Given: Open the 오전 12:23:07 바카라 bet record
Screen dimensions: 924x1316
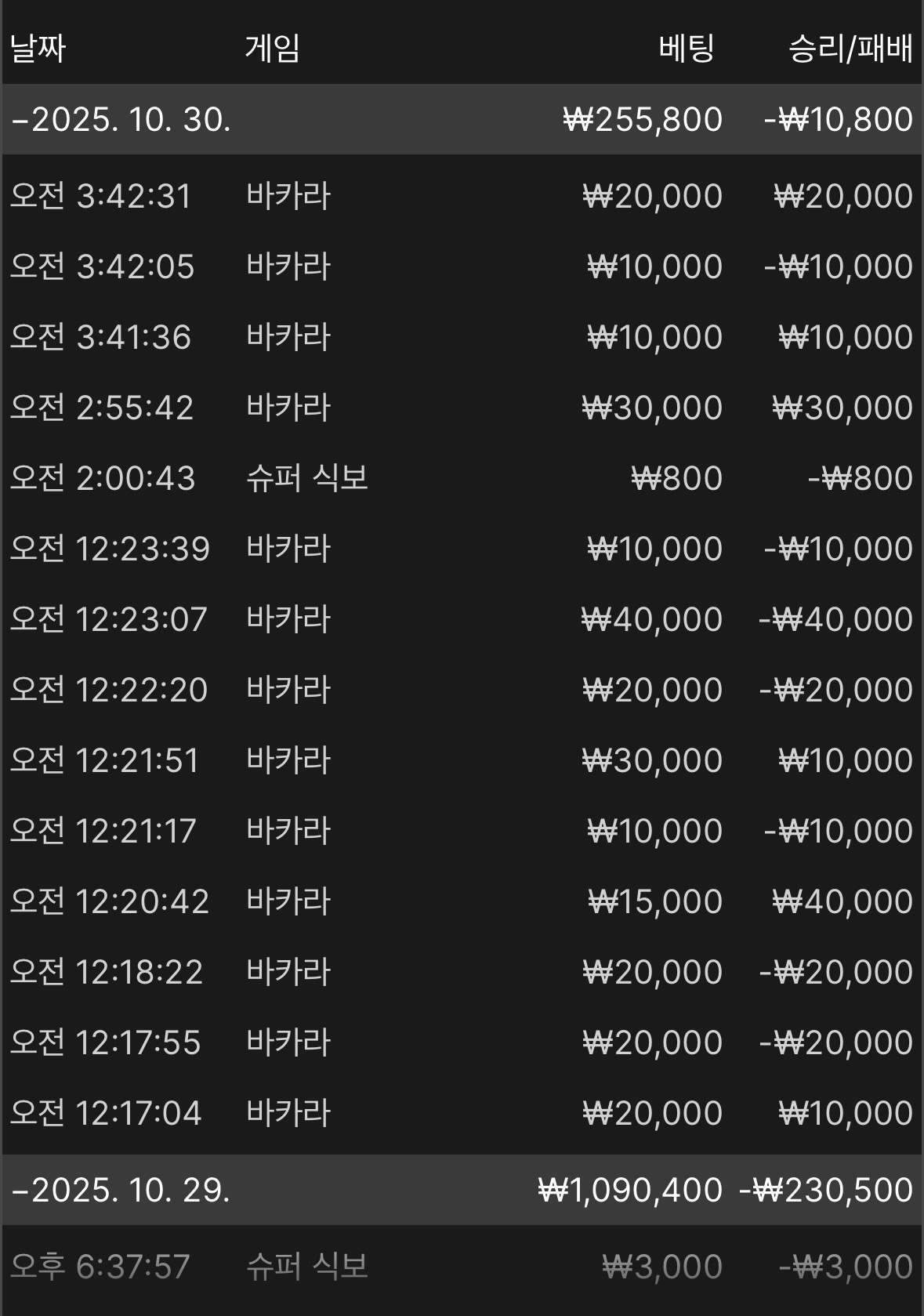Looking at the screenshot, I should coord(462,619).
